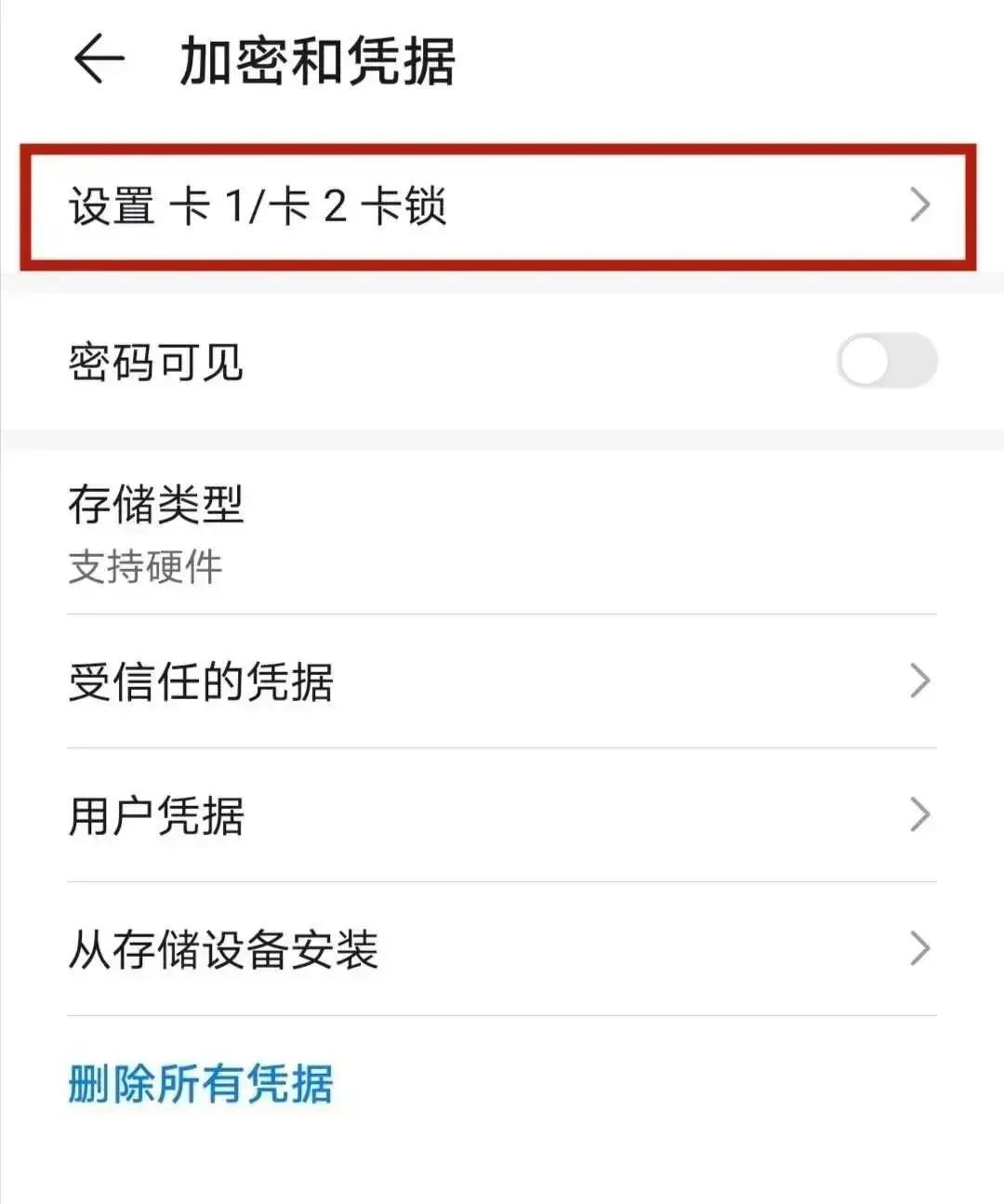The width and height of the screenshot is (1004, 1204).
Task: Expand the SIM card lock settings chevron
Action: pos(918,206)
